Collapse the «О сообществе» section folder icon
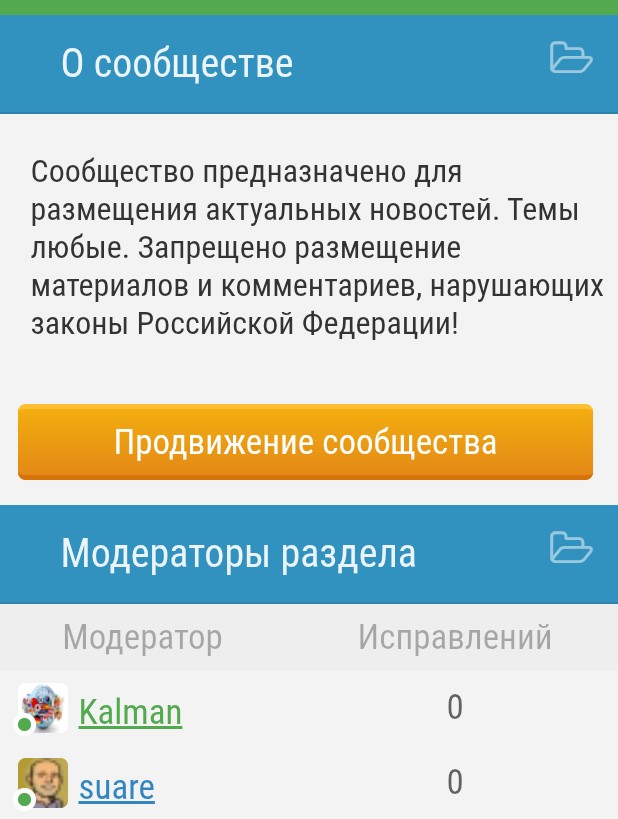Screen dimensions: 618x819 571,58
